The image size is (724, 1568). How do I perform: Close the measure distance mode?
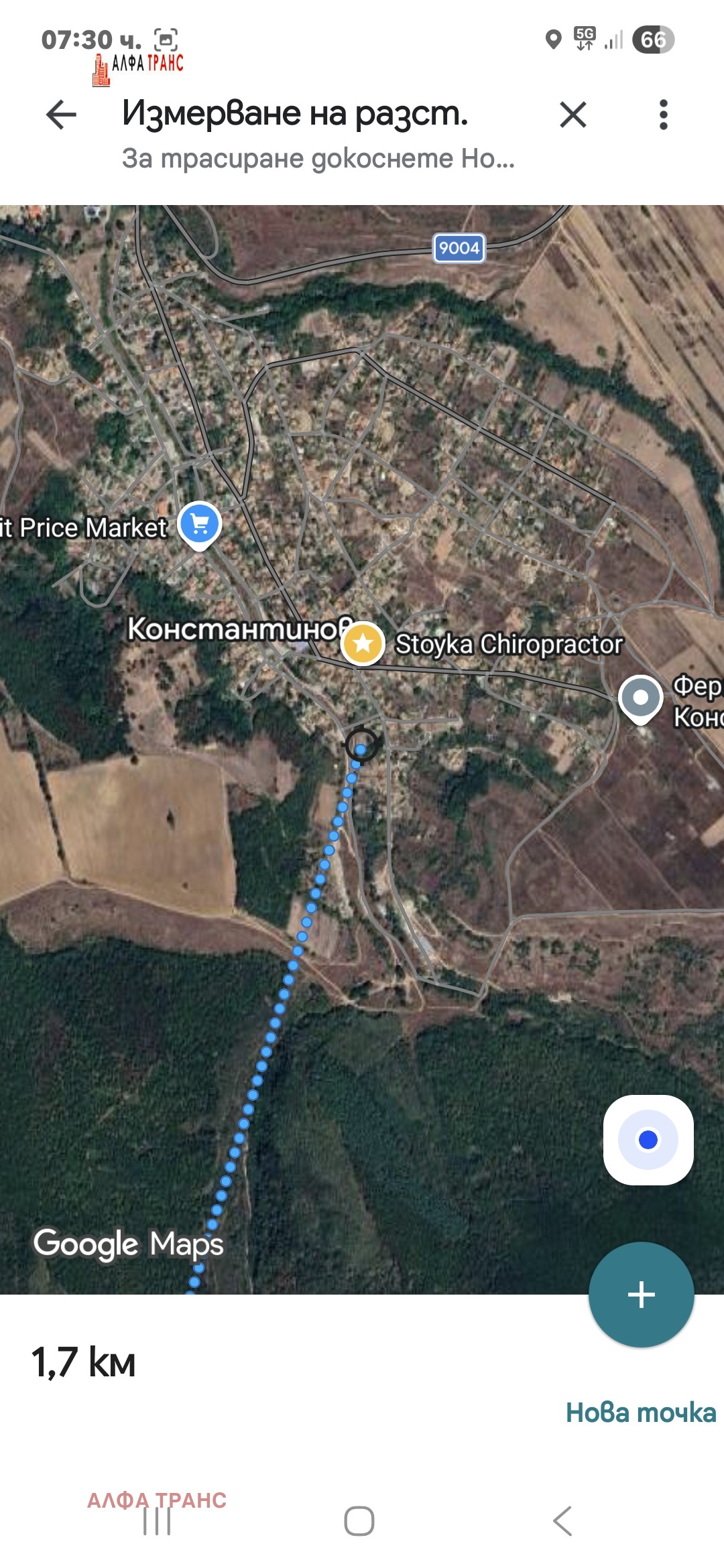pyautogui.click(x=573, y=115)
